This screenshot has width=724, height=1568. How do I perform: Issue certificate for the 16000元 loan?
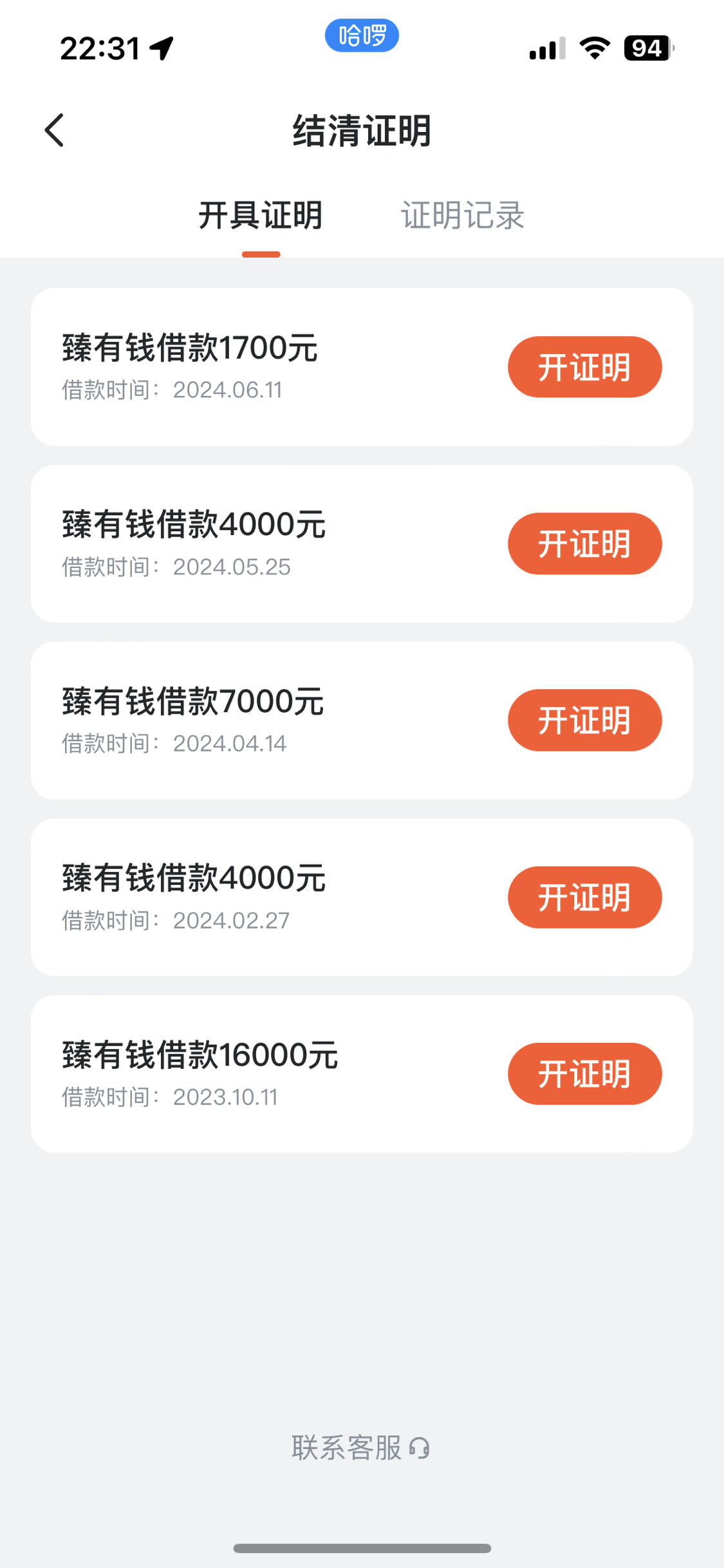(584, 1073)
